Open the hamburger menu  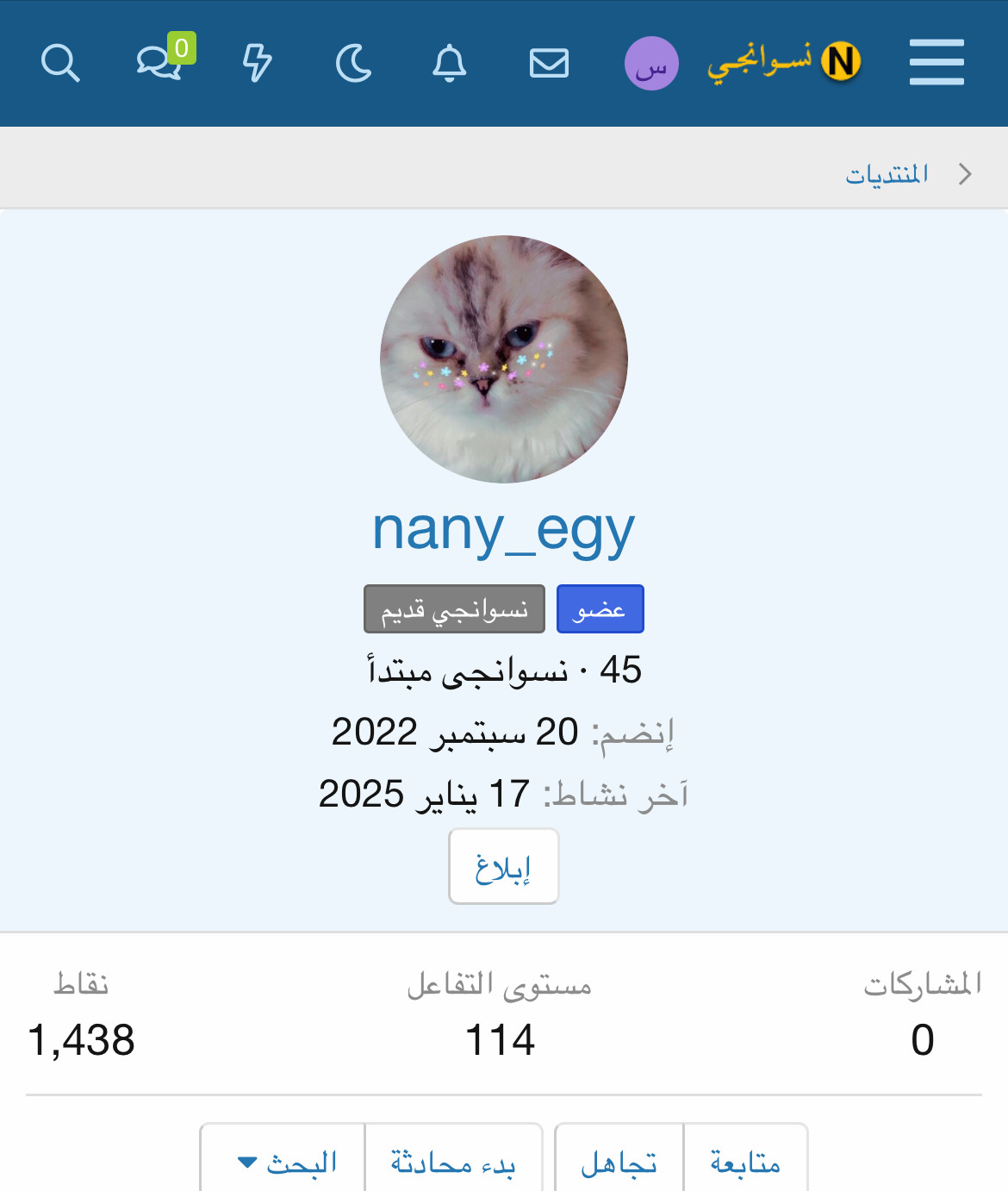[936, 62]
